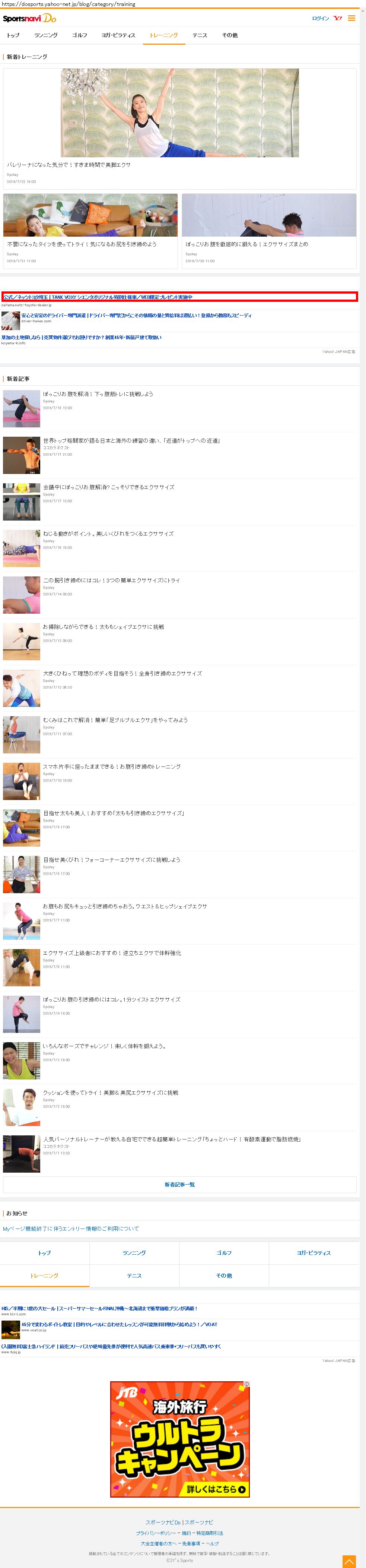Open 世界トップ格闘家が語る article row

(131, 441)
